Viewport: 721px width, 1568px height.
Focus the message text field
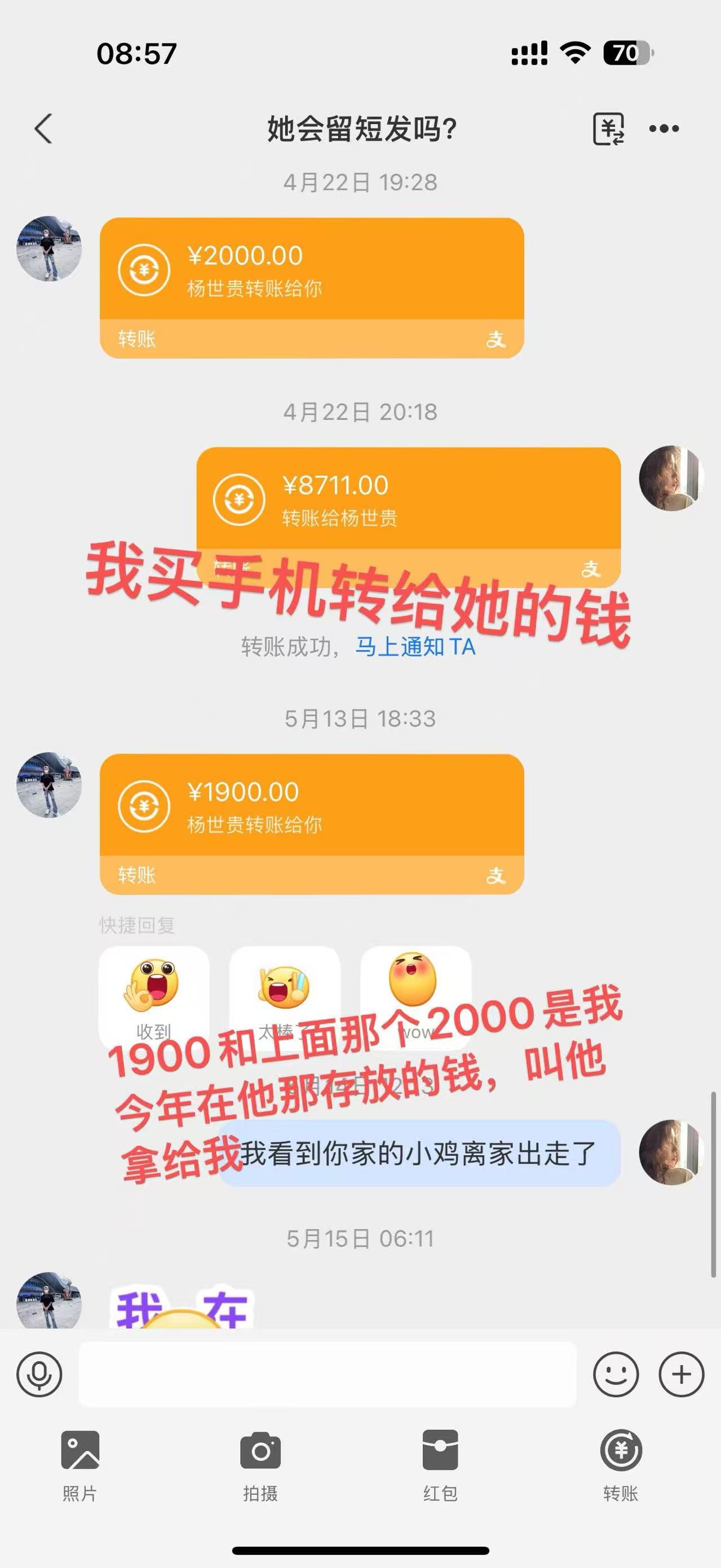click(328, 1375)
